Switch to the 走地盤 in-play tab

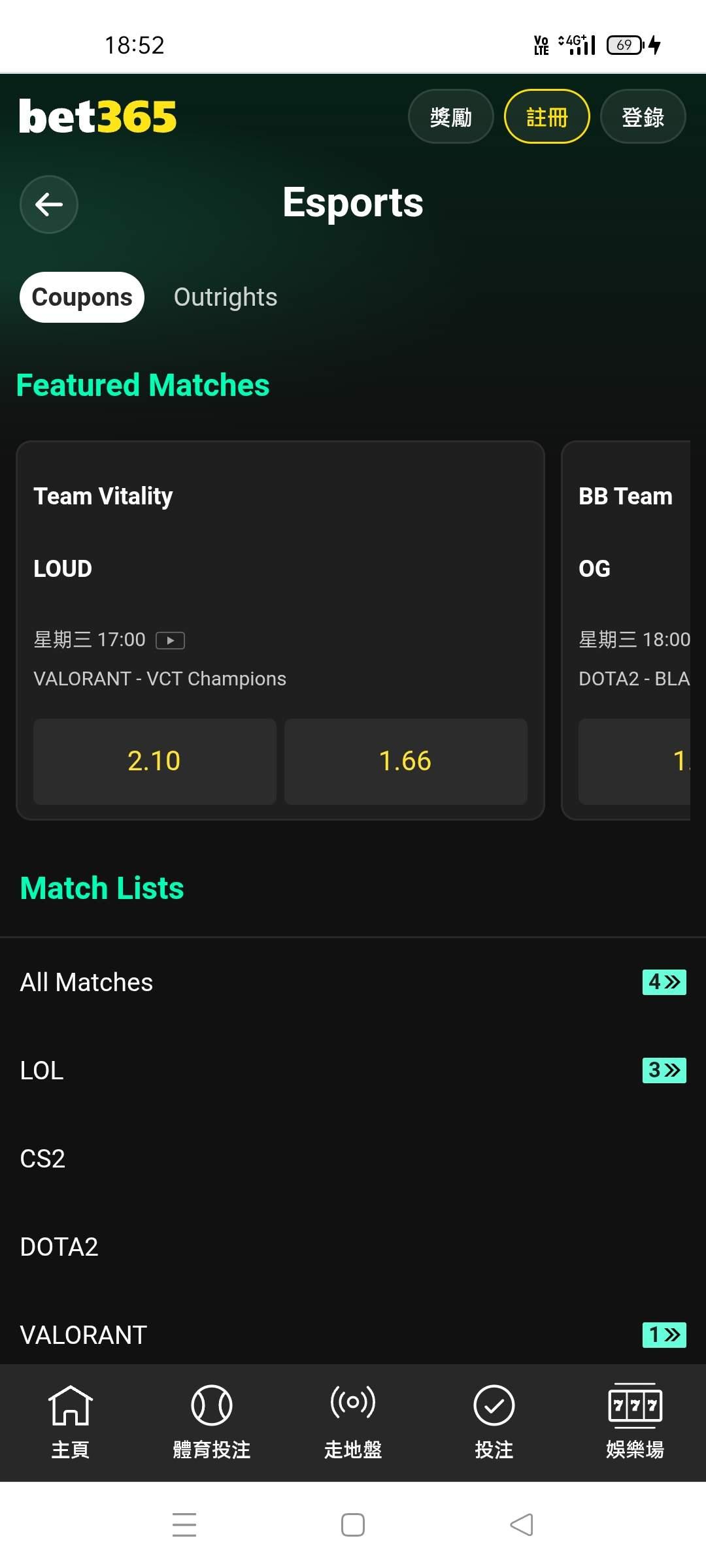(353, 1422)
